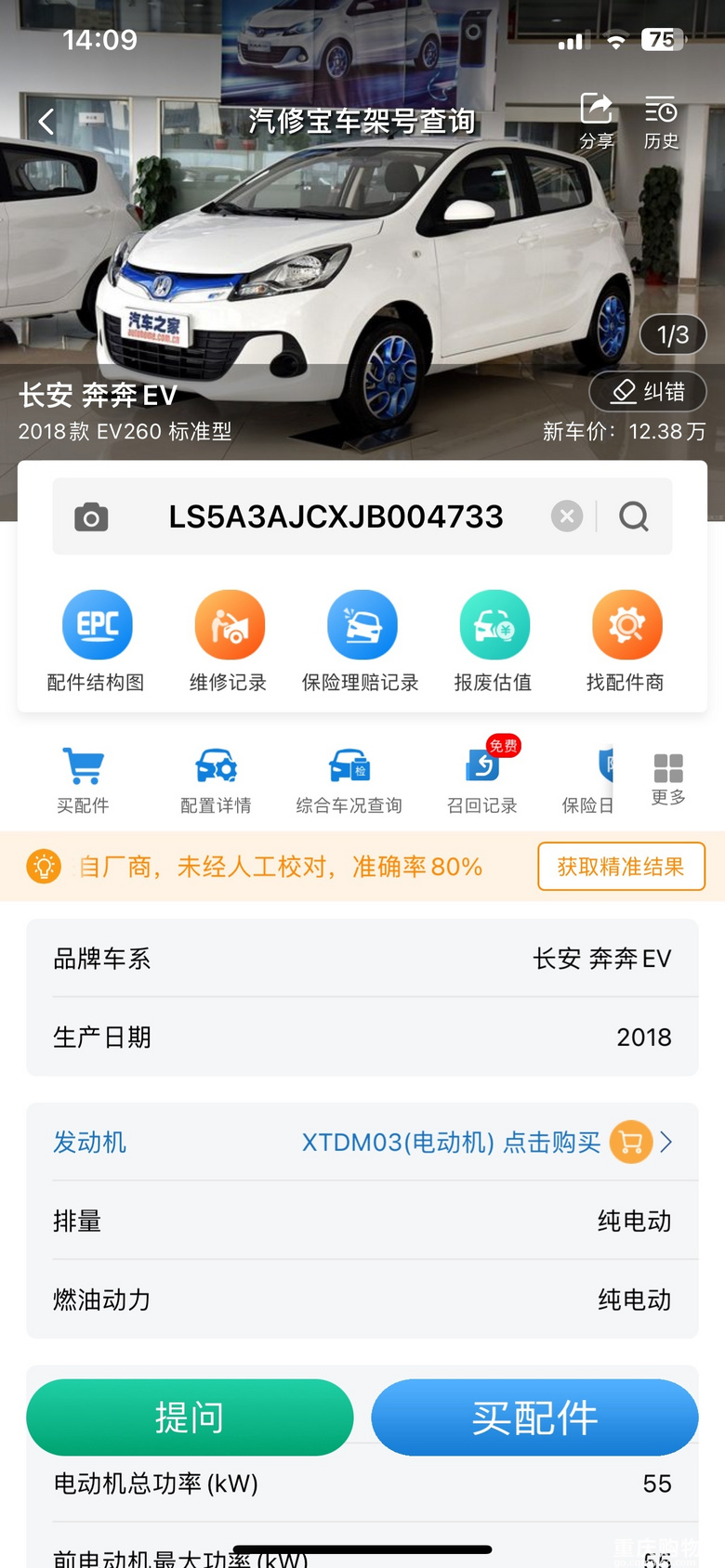
Task: Tap the camera icon to scan VIN
Action: (x=90, y=516)
